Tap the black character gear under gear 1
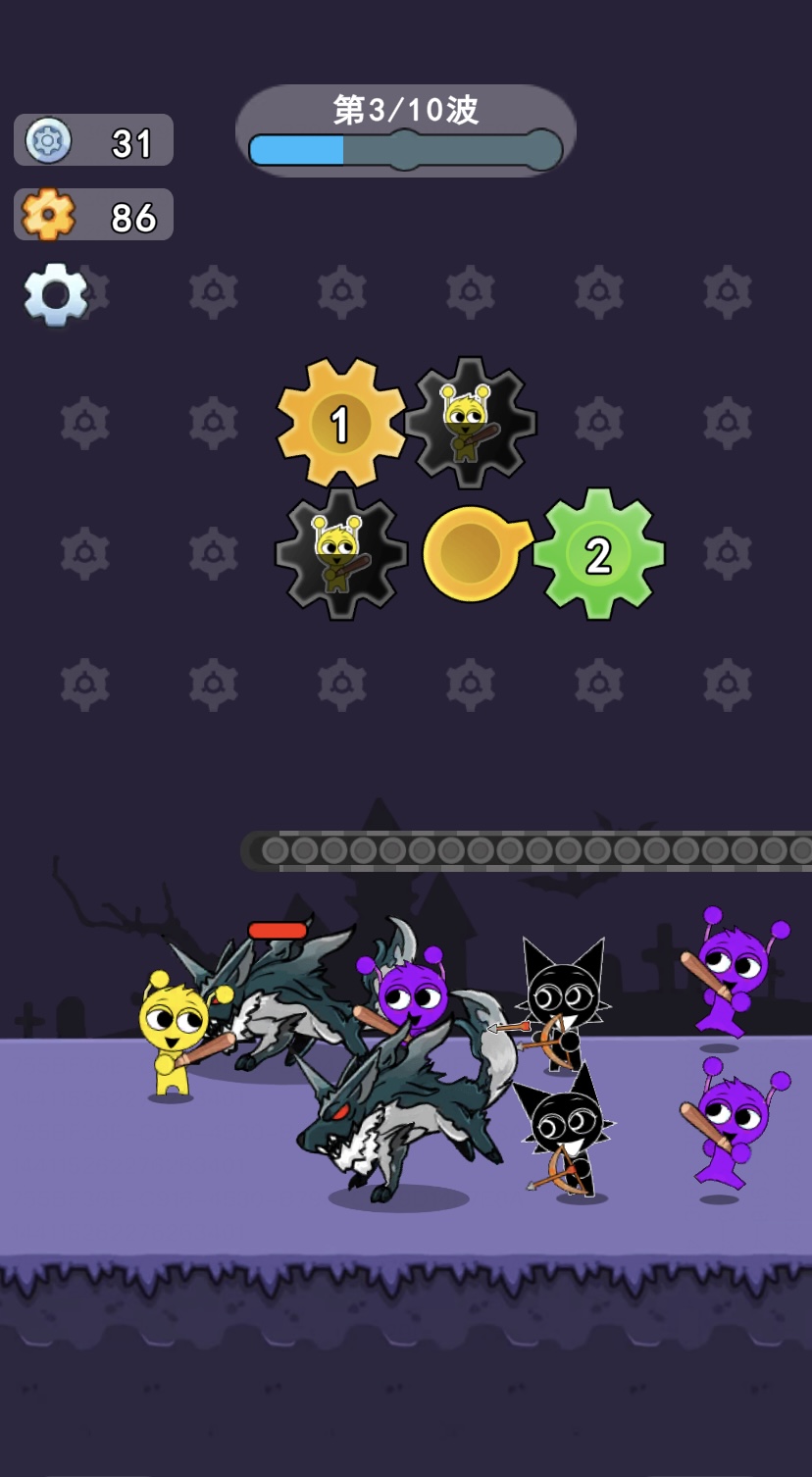The height and width of the screenshot is (1477, 812). pos(340,555)
